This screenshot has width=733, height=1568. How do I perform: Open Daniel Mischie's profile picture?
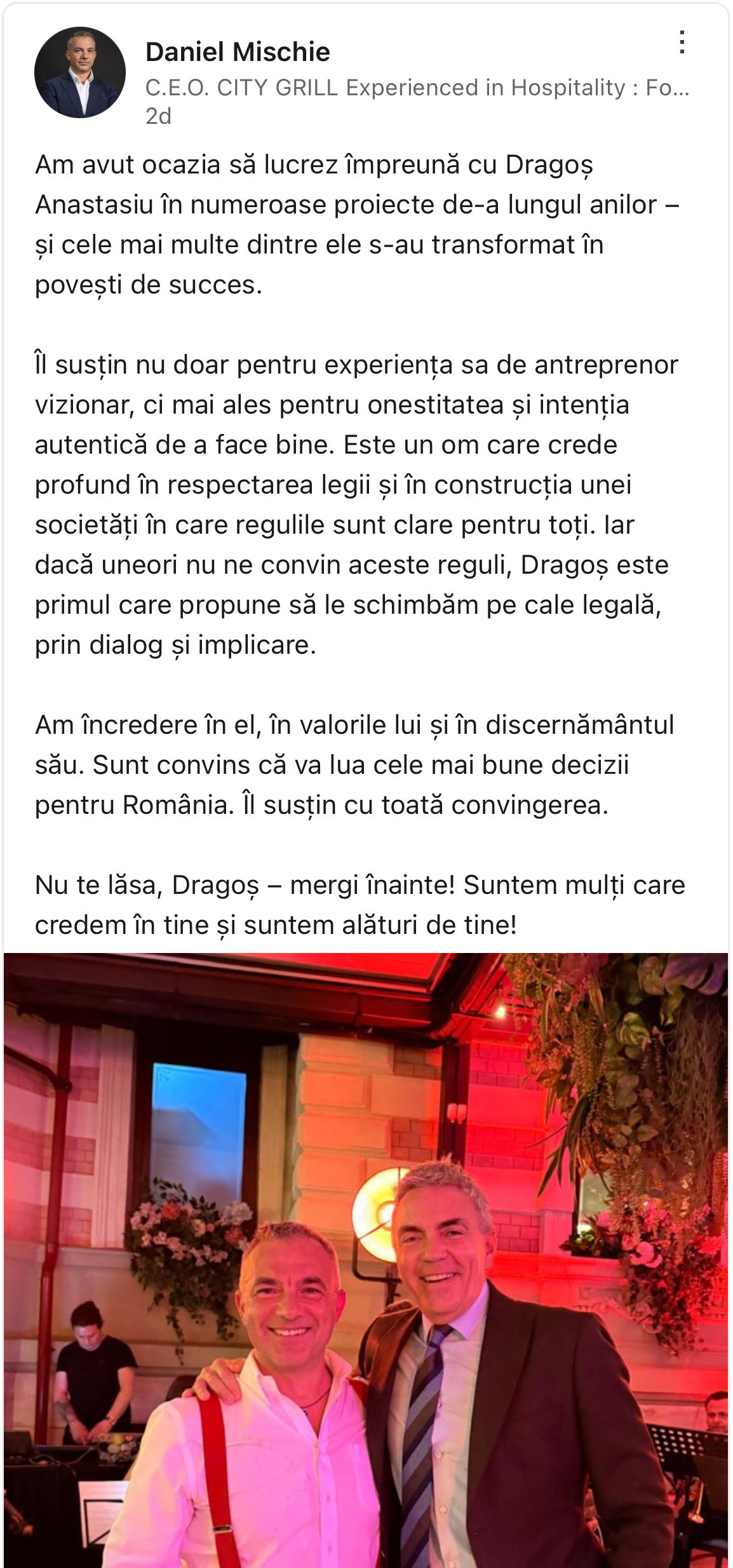(x=80, y=72)
